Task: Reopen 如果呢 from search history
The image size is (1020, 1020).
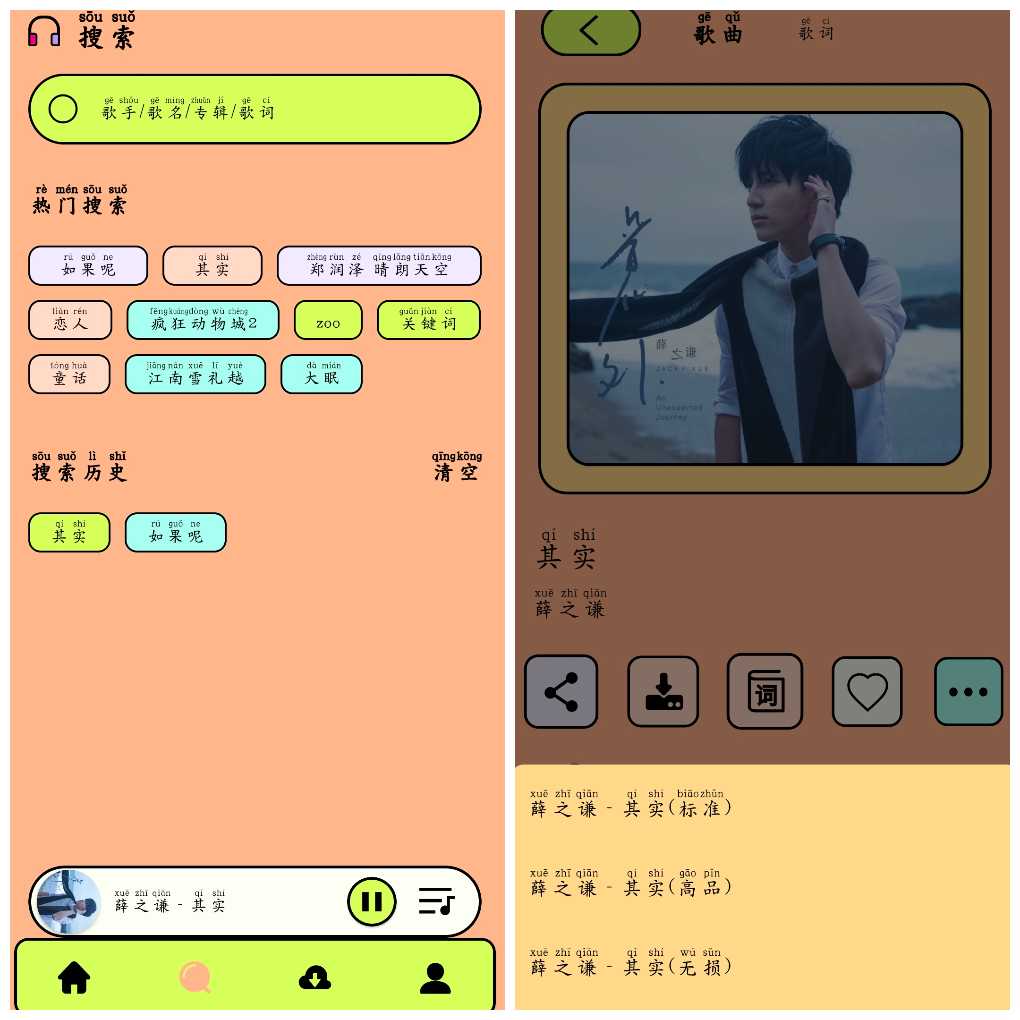Action: (x=176, y=532)
